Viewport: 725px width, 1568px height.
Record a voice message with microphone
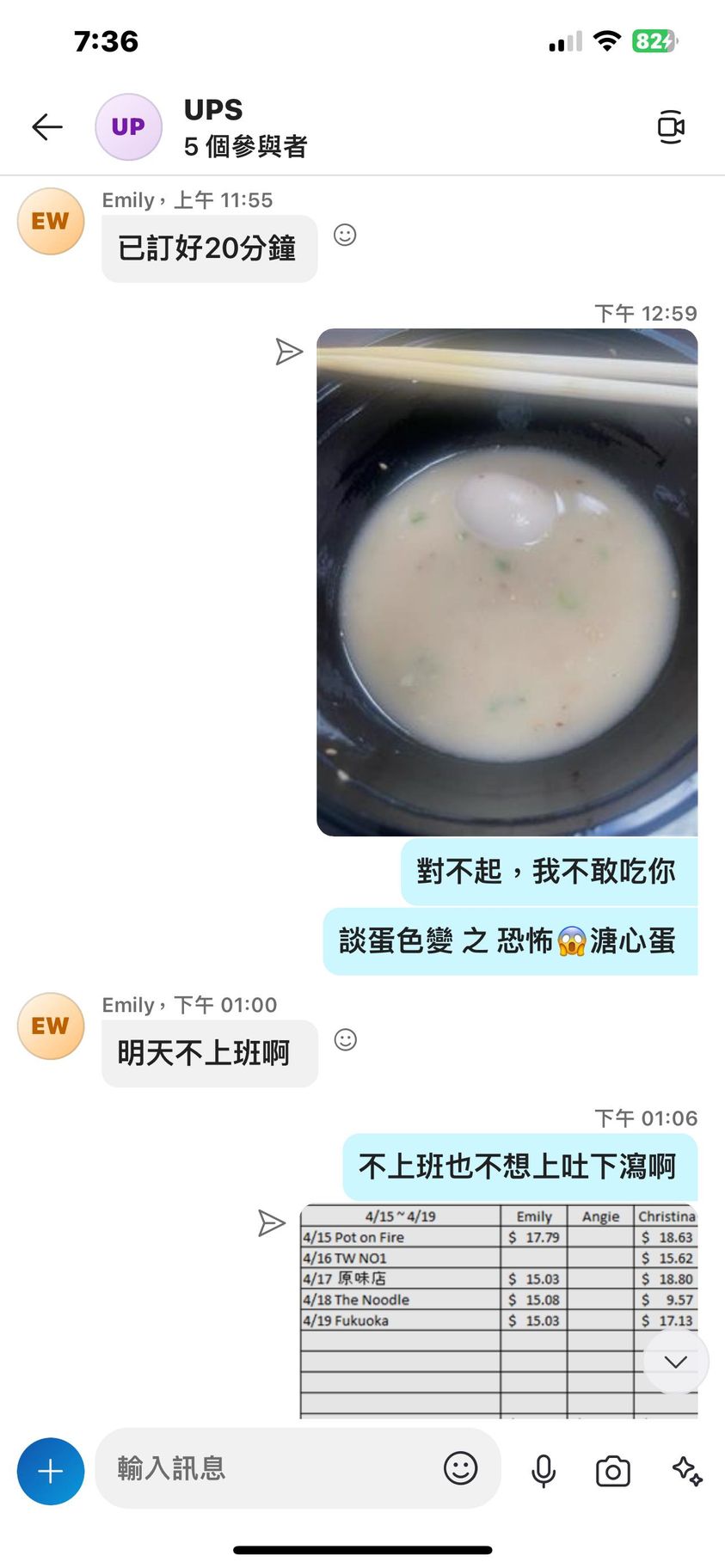[x=543, y=1471]
